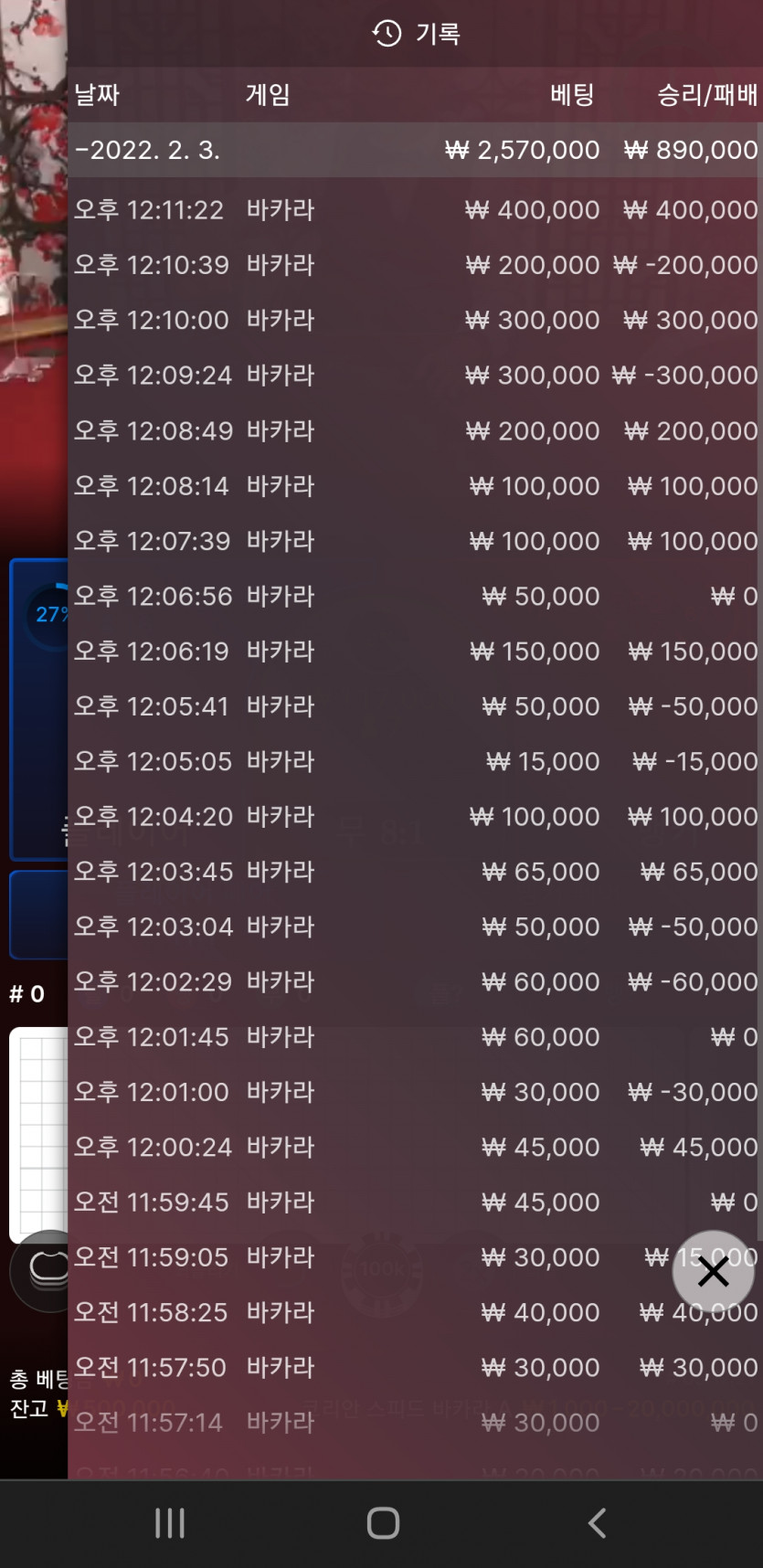Open recent apps from the navigation bar
The height and width of the screenshot is (1568, 763).
pyautogui.click(x=170, y=1523)
